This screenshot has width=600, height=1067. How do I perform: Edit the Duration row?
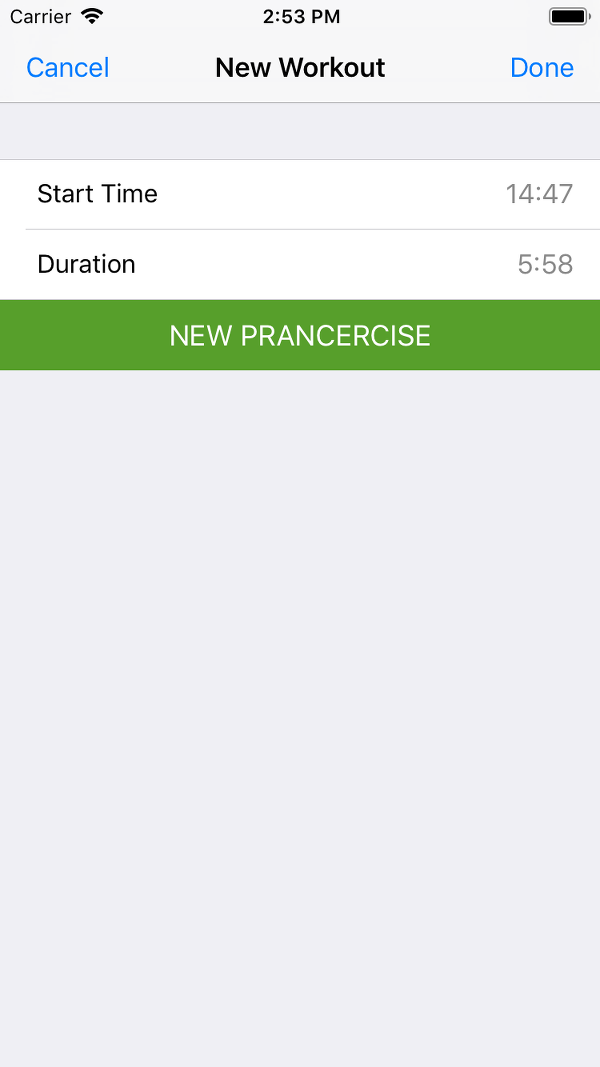point(300,265)
